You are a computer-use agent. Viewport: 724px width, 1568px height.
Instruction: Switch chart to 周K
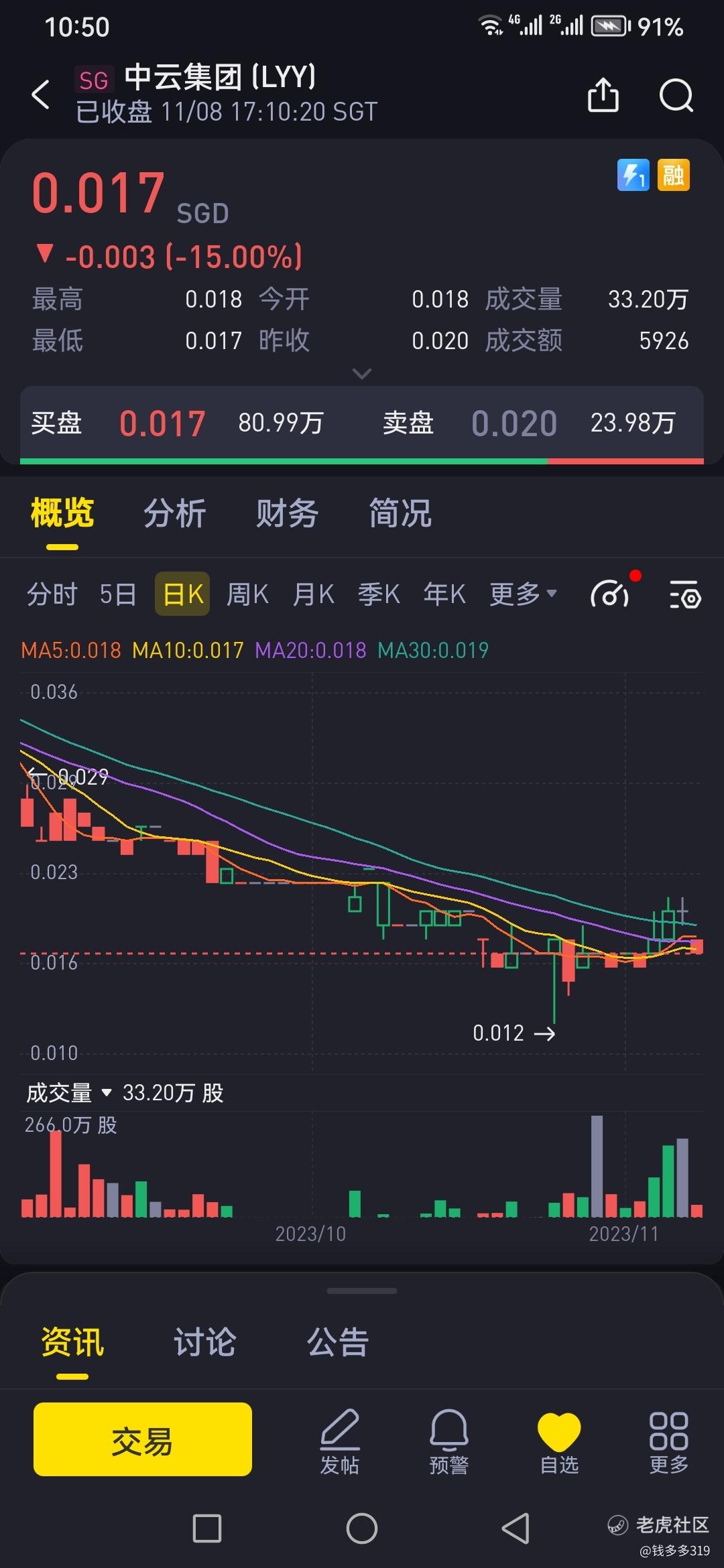click(247, 594)
